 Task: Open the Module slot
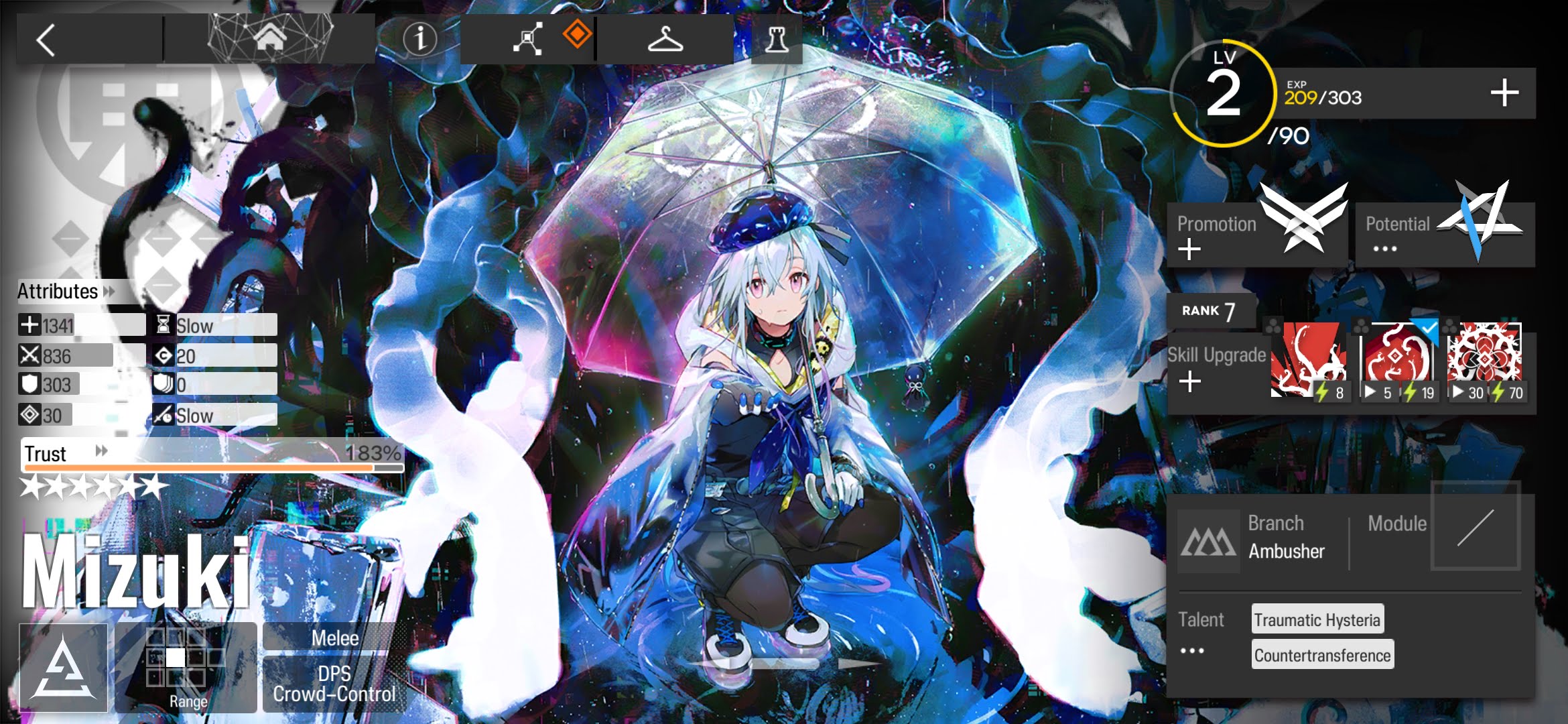(x=1475, y=528)
